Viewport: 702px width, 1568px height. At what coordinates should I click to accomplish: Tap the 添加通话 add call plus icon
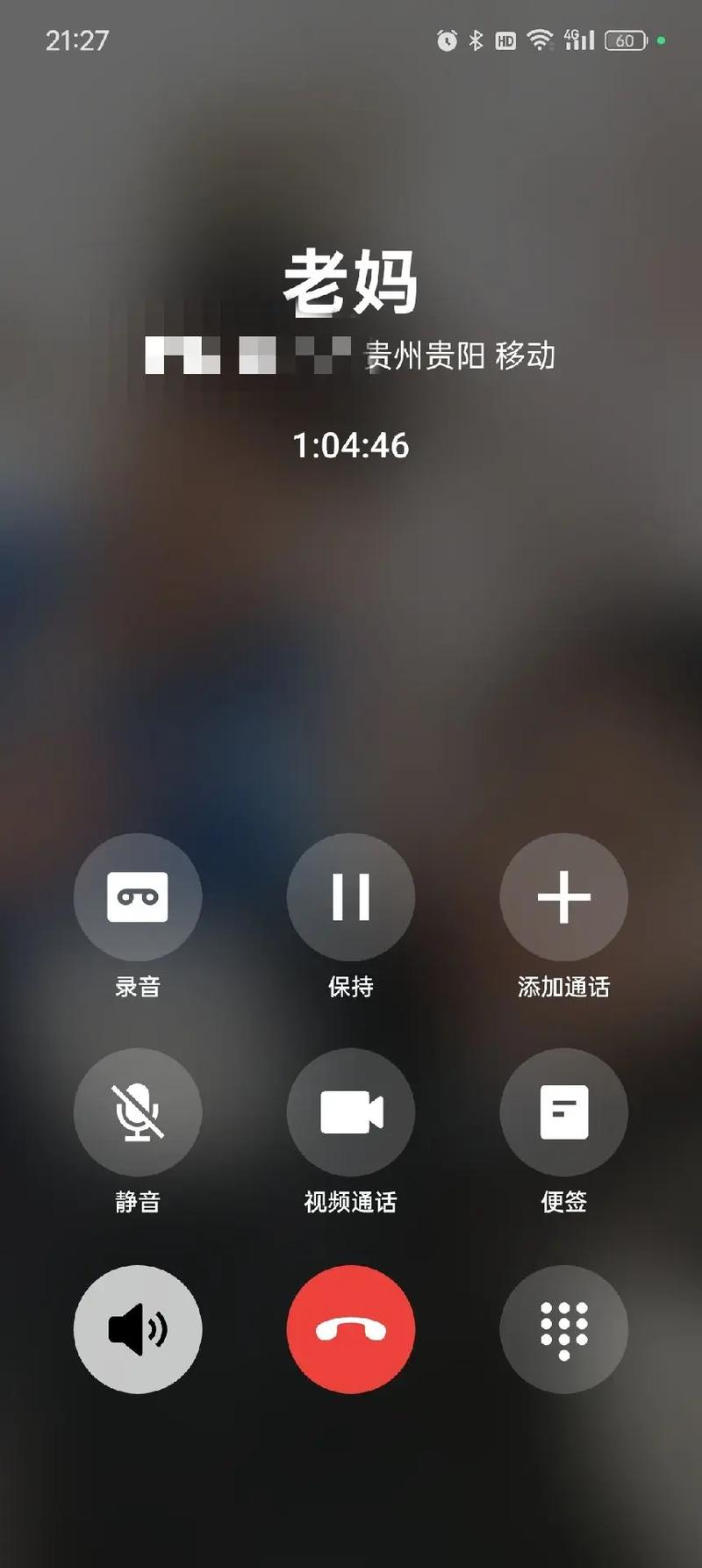tap(563, 896)
